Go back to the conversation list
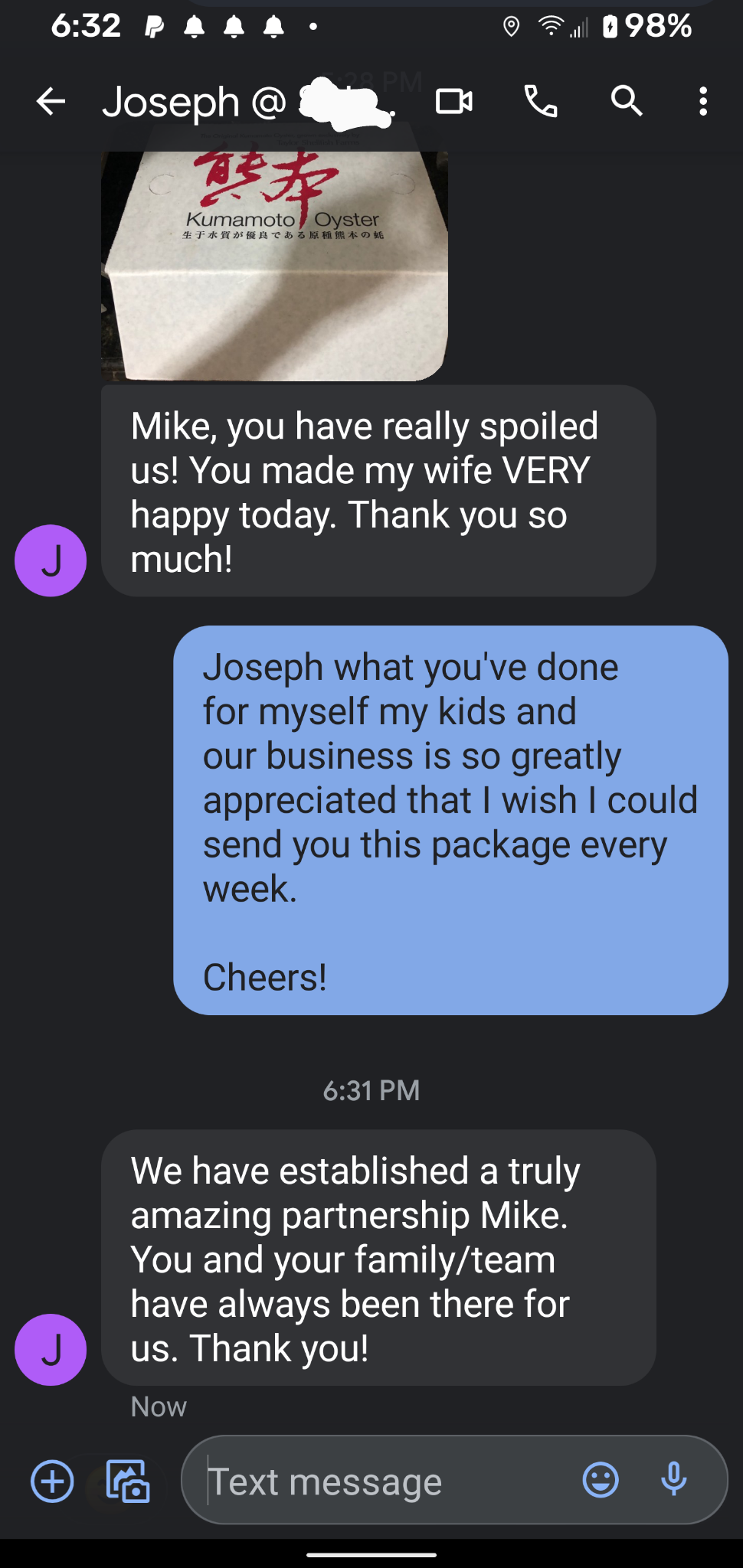 [x=51, y=101]
